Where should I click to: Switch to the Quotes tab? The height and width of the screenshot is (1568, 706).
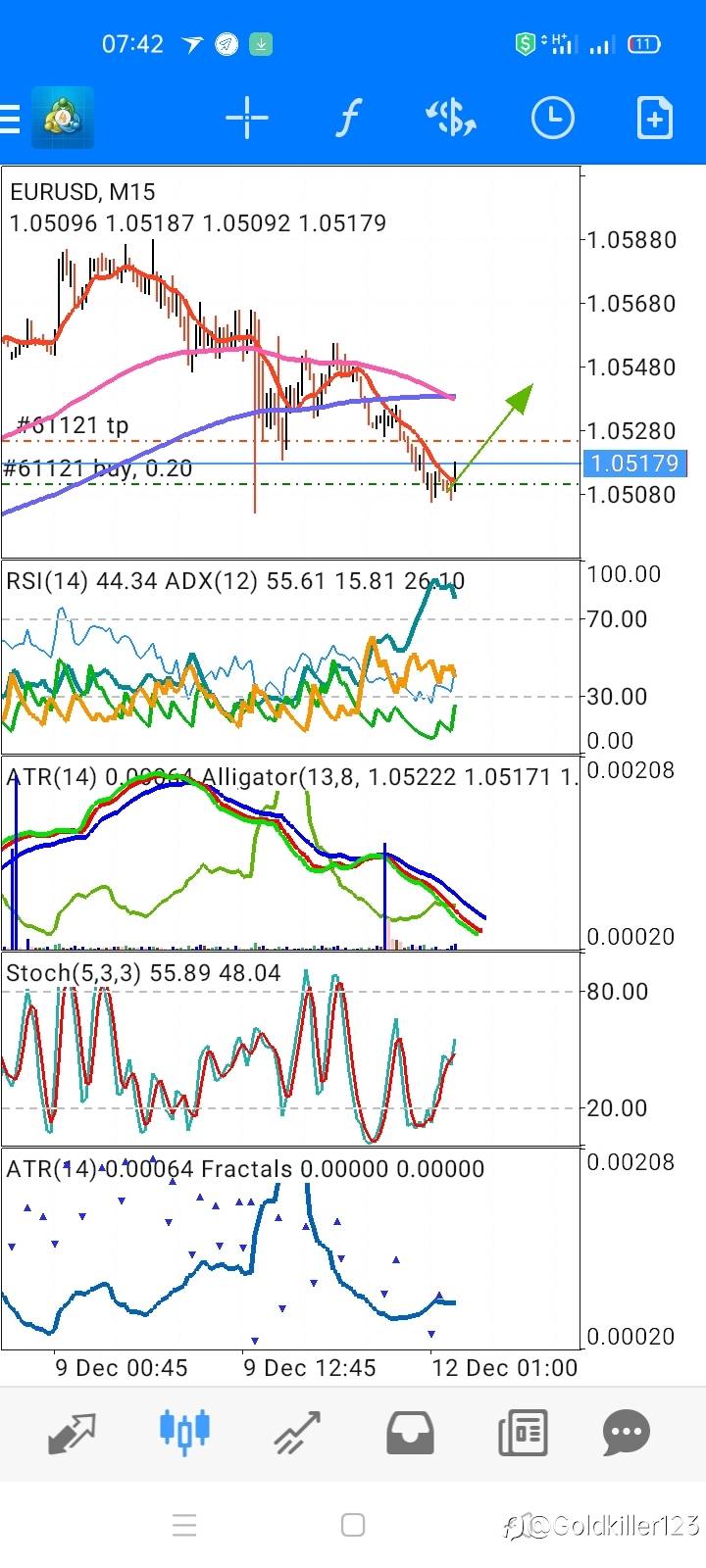[x=72, y=1433]
